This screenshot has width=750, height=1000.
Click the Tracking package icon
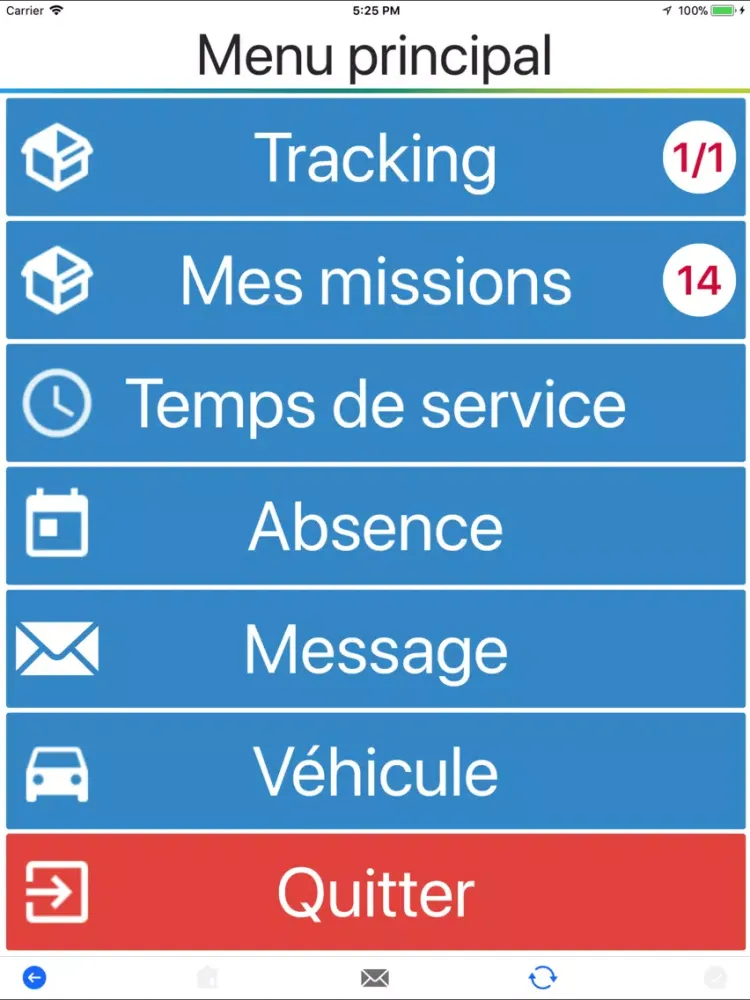[x=57, y=157]
